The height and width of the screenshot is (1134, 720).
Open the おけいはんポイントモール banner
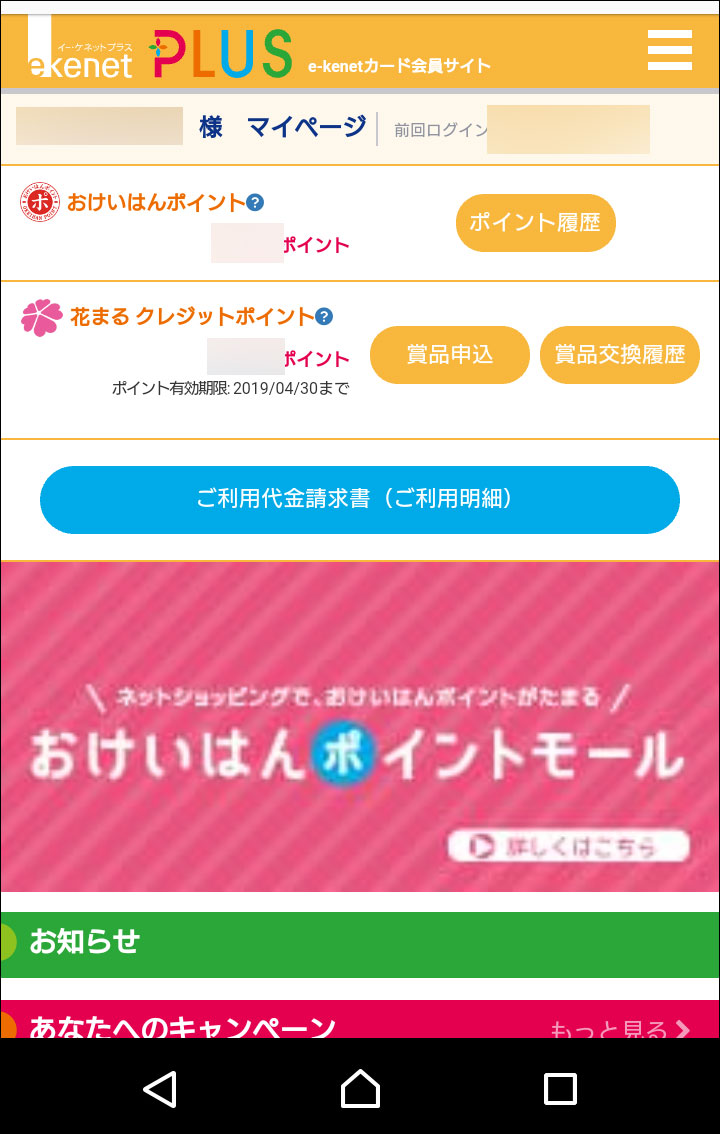coord(360,727)
